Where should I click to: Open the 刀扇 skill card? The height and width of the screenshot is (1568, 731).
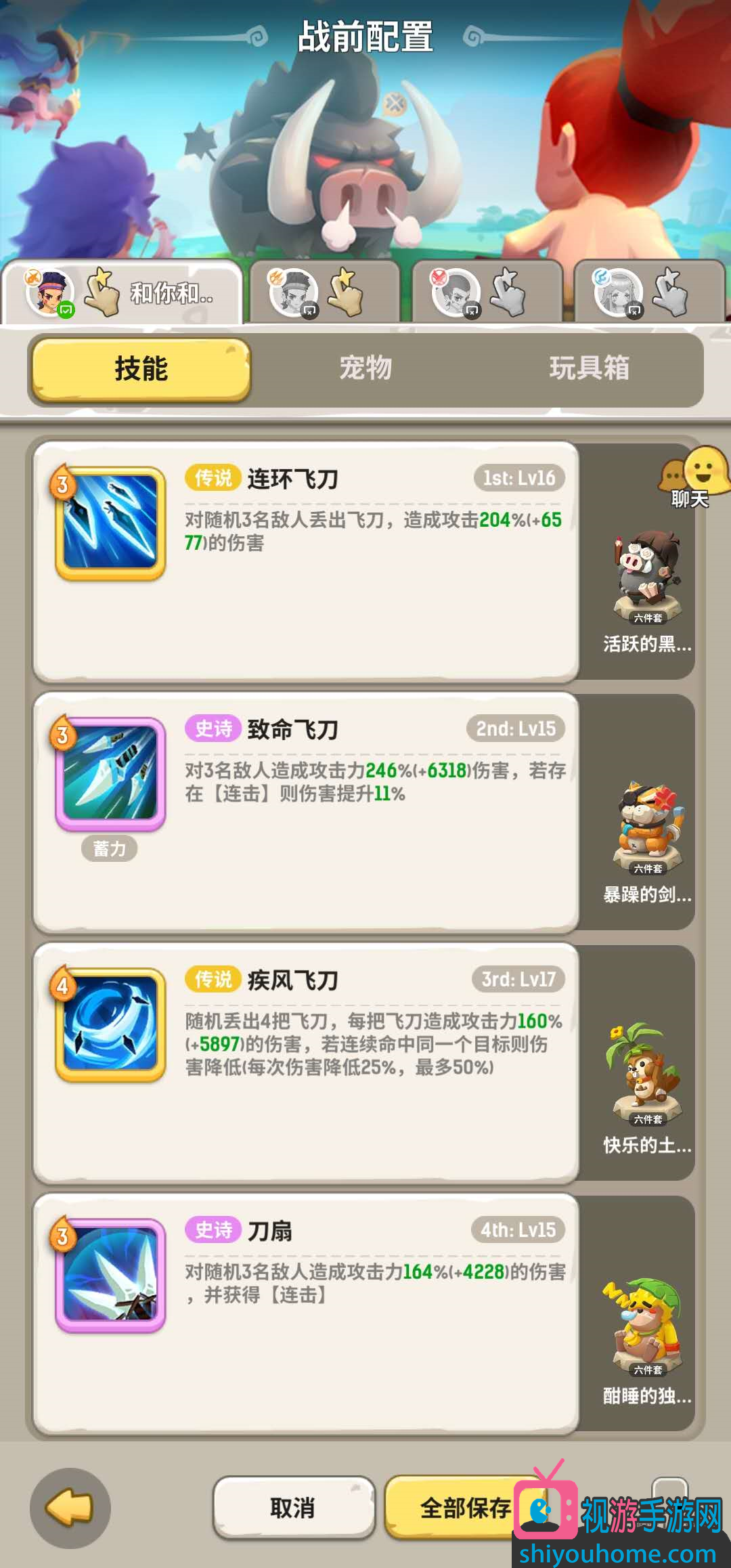pyautogui.click(x=306, y=1312)
